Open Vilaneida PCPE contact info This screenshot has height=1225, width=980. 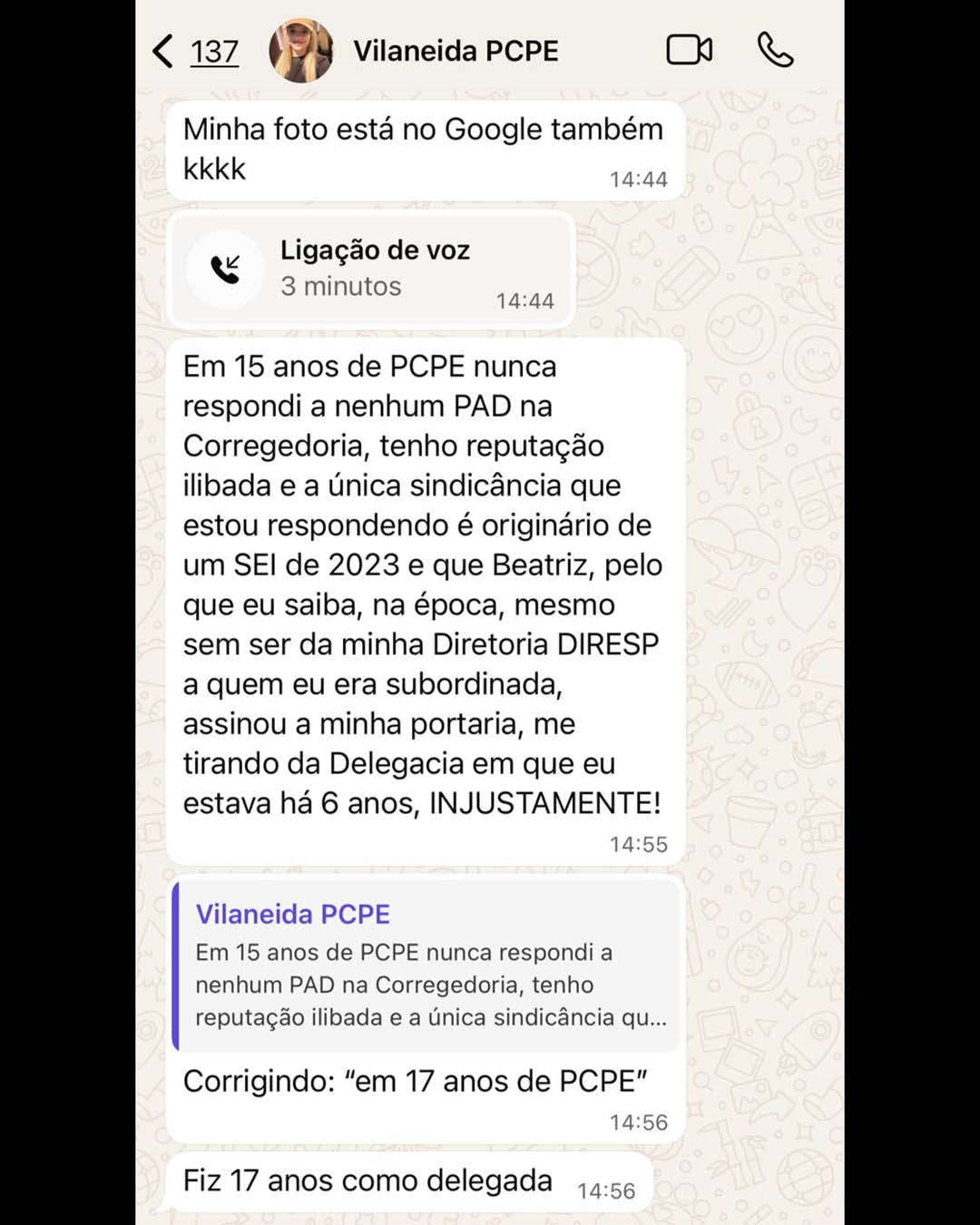click(x=455, y=52)
